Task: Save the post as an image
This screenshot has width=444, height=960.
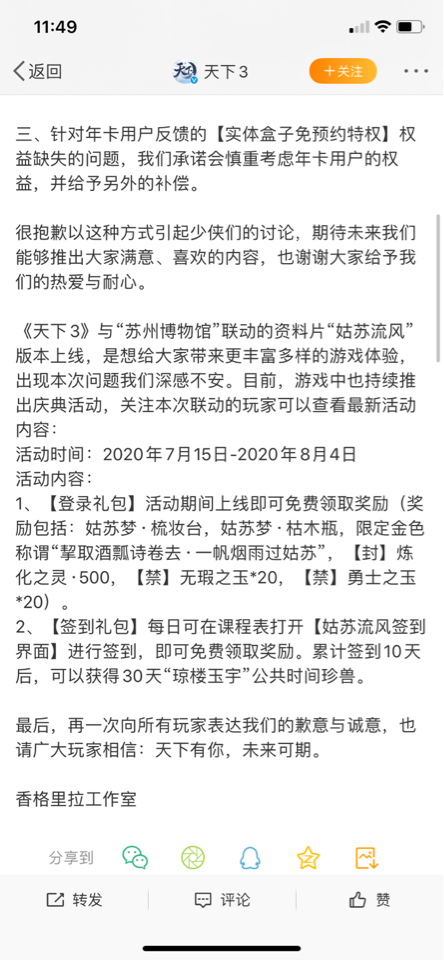Action: coord(367,858)
